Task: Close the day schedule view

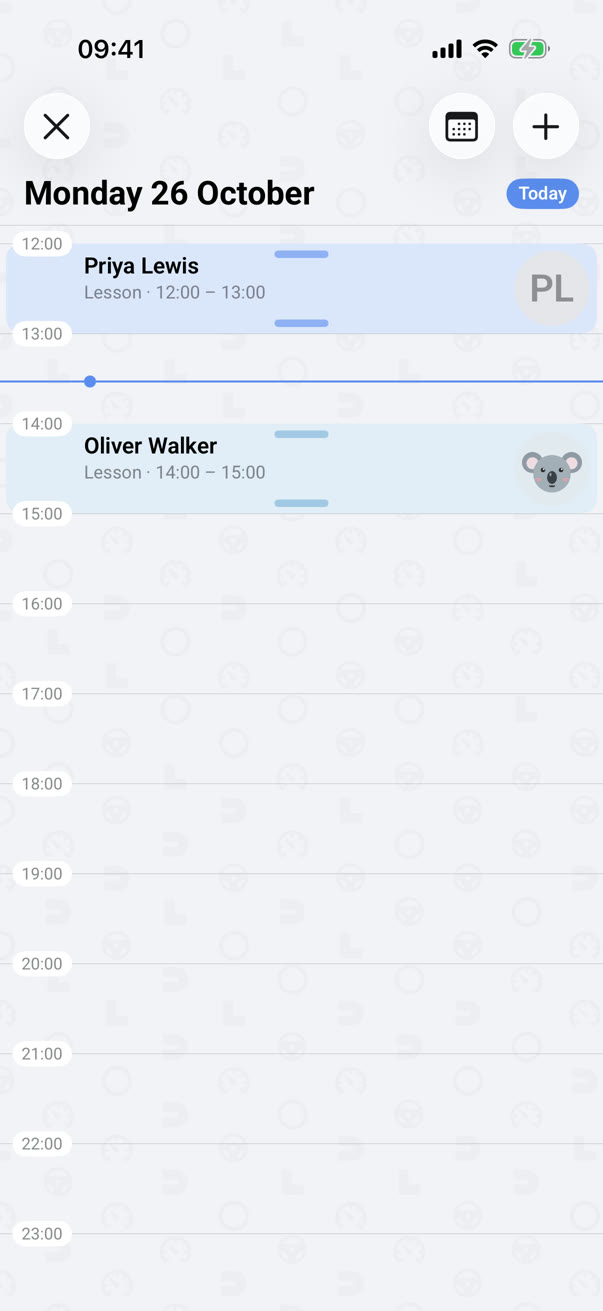Action: pyautogui.click(x=57, y=126)
